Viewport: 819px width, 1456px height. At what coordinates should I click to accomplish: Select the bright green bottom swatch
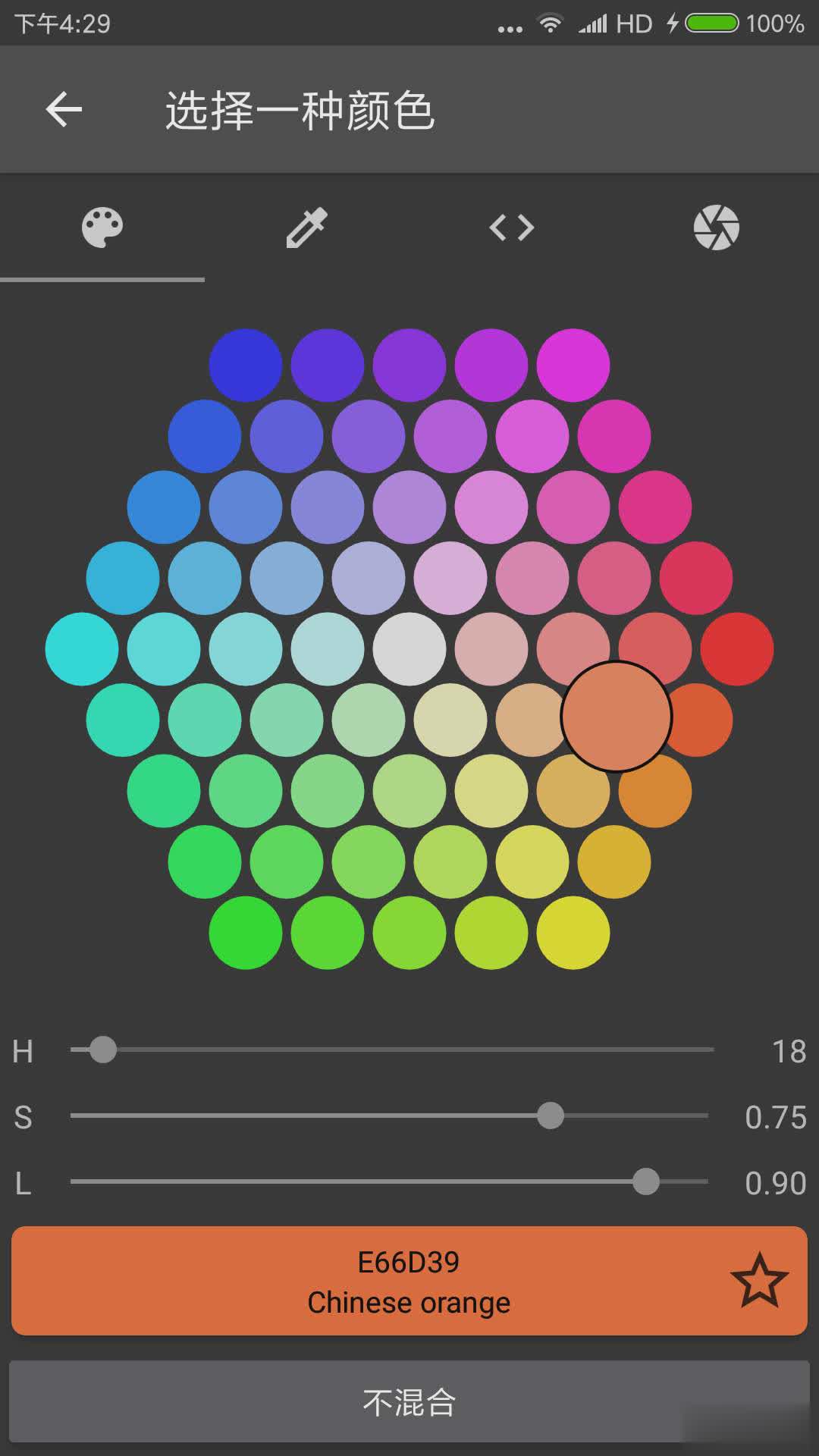(246, 933)
